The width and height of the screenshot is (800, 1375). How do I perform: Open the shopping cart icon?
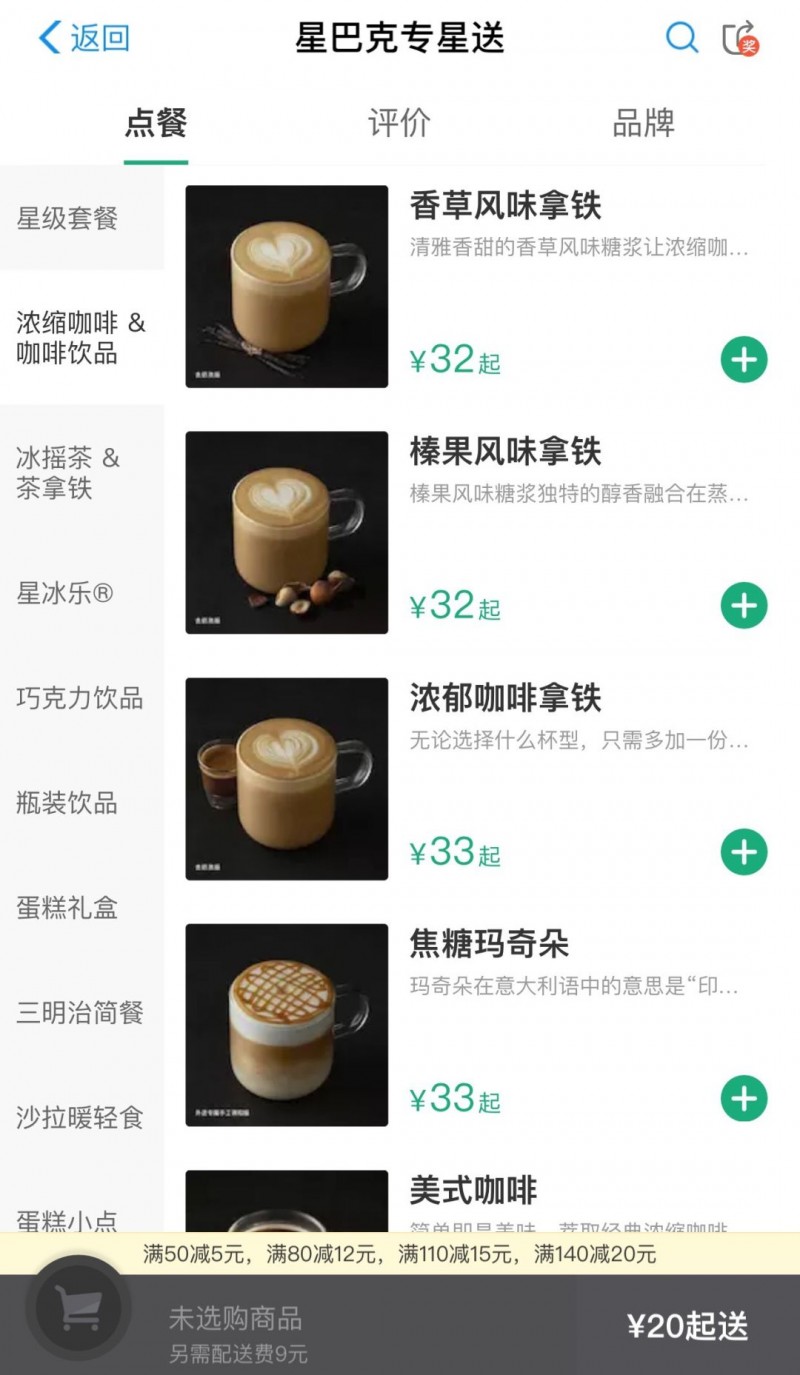[77, 1308]
